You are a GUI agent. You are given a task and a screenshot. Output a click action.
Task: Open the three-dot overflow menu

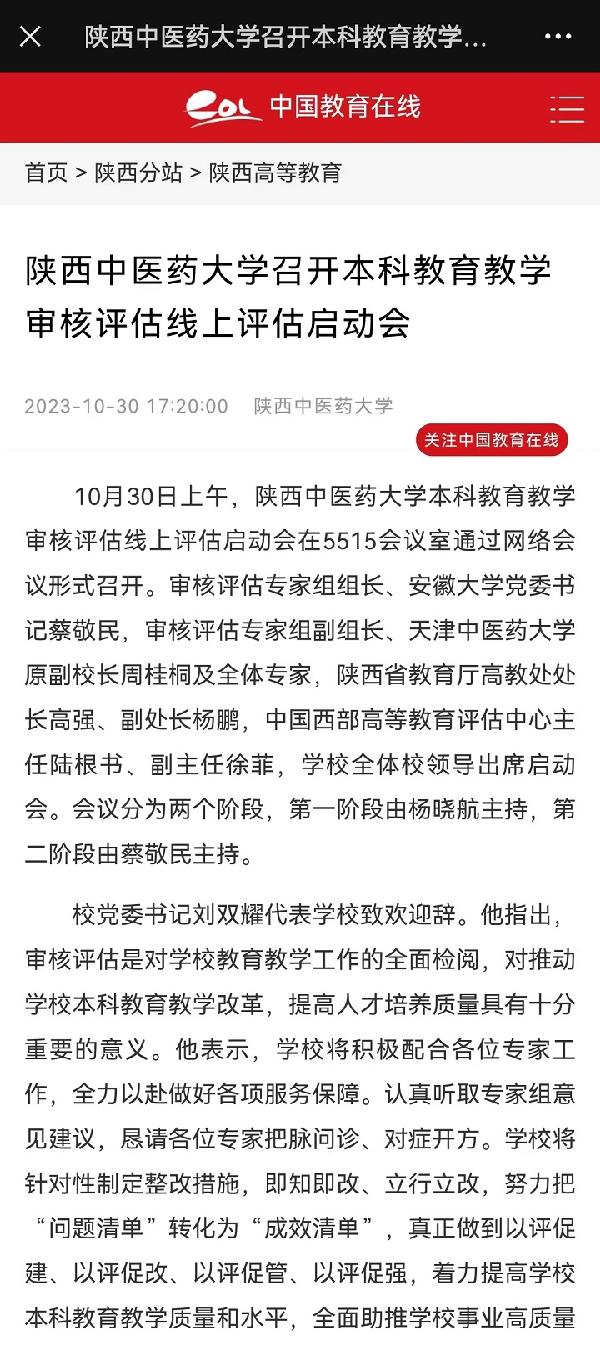(558, 37)
